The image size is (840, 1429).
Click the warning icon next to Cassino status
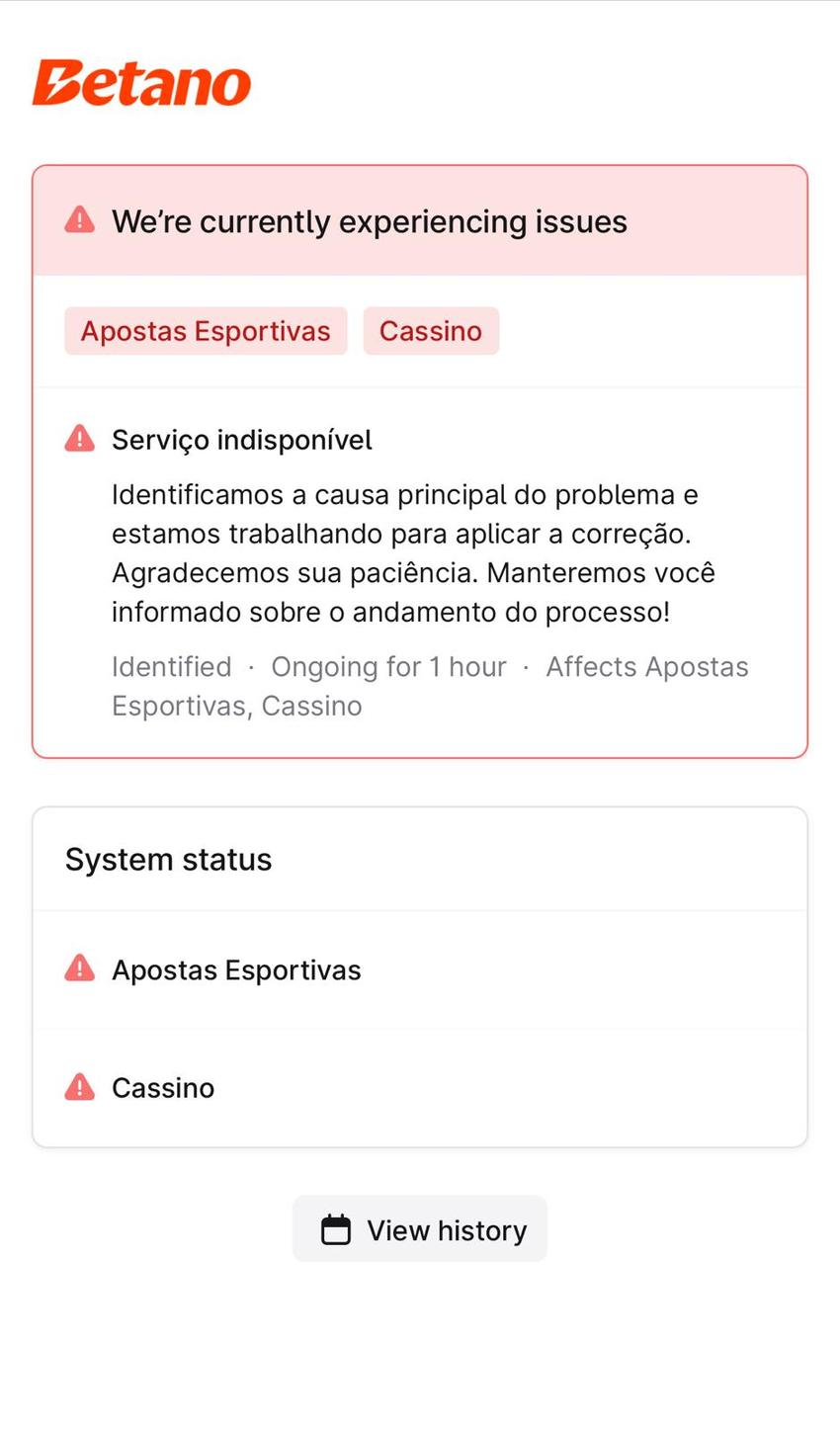coord(79,1085)
